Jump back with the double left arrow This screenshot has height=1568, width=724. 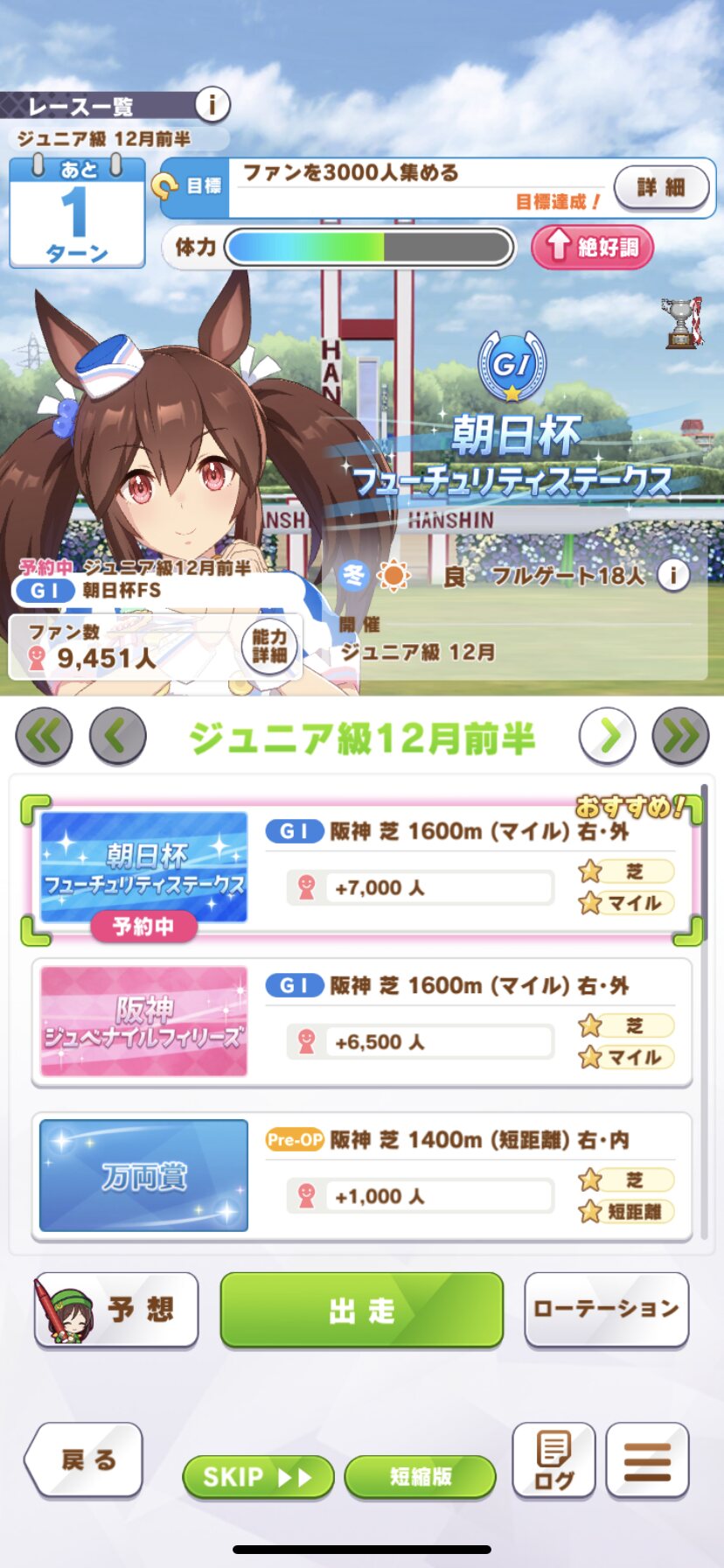point(44,737)
